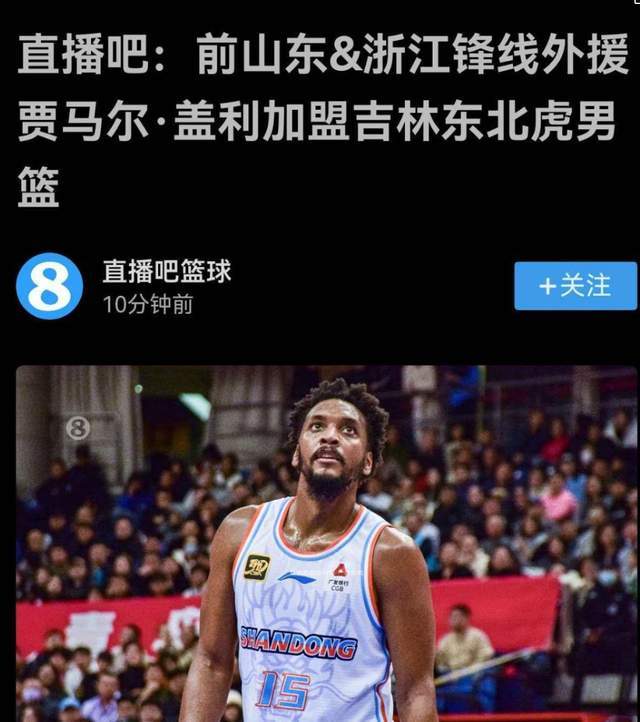
Task: Open the 直播吧篮球 author profile avatar
Action: pos(49,287)
